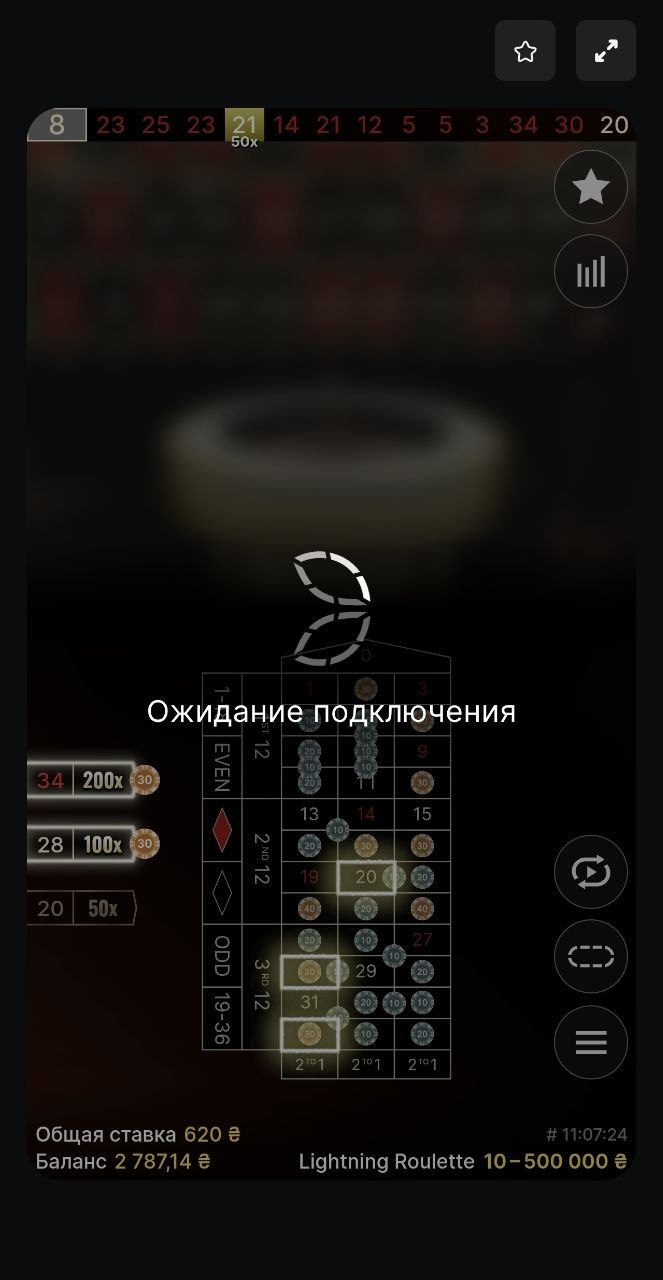Enable autoplay with the looped play button
The height and width of the screenshot is (1280, 663).
[x=590, y=872]
